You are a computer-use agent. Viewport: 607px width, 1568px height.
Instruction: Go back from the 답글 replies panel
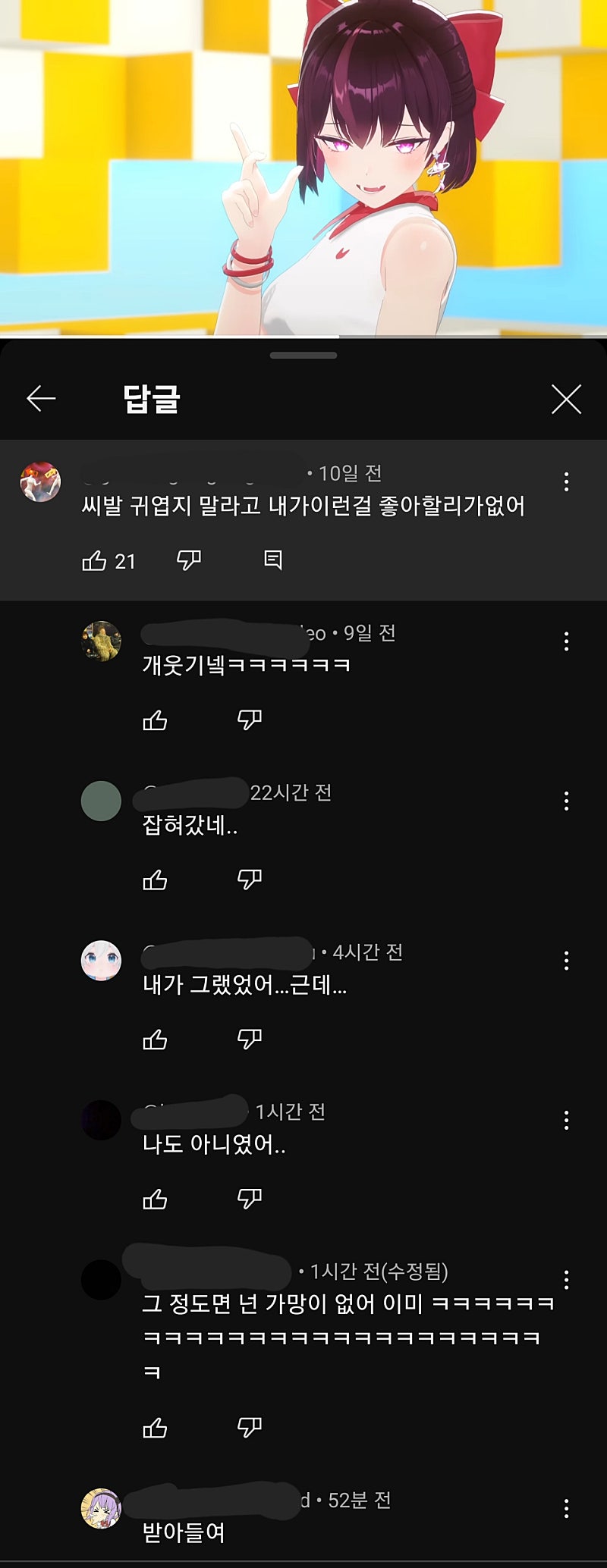tap(41, 398)
